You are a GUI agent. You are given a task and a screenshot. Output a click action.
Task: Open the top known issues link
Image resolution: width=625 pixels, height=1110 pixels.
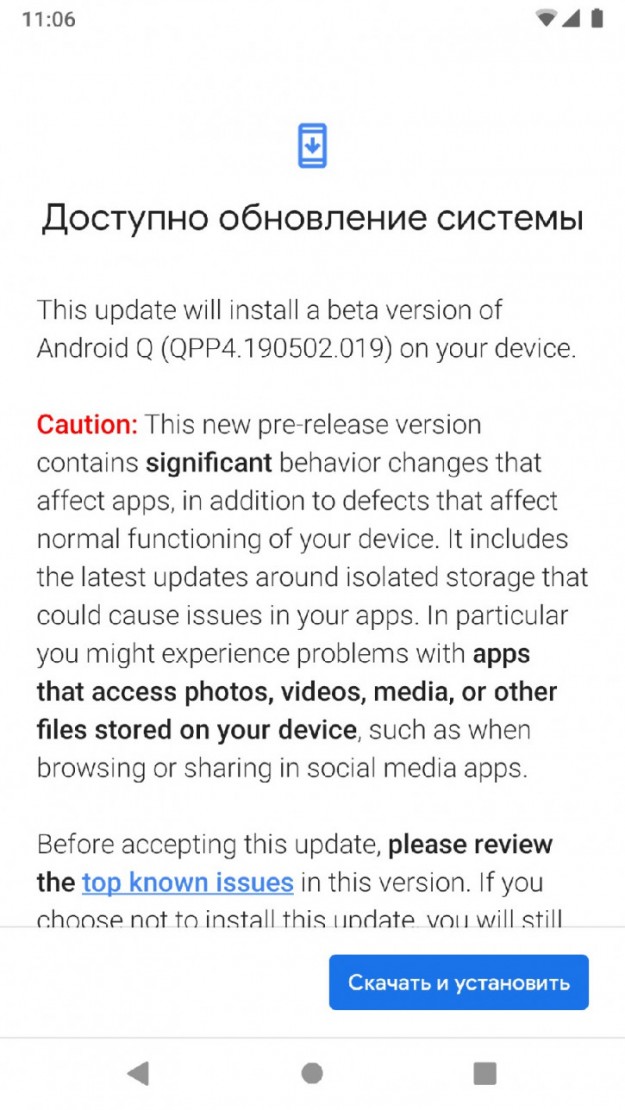pos(187,882)
